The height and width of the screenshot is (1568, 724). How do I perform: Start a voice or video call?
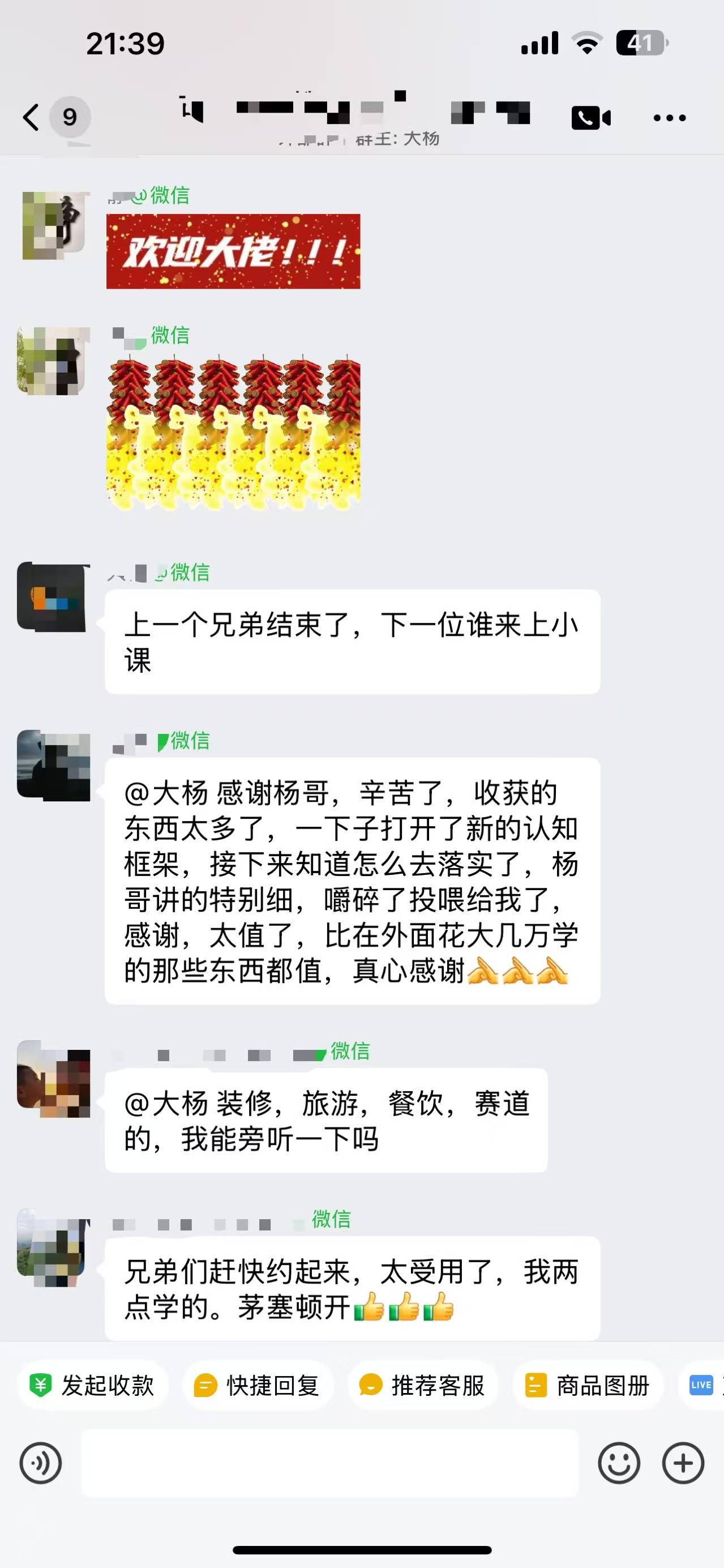590,117
